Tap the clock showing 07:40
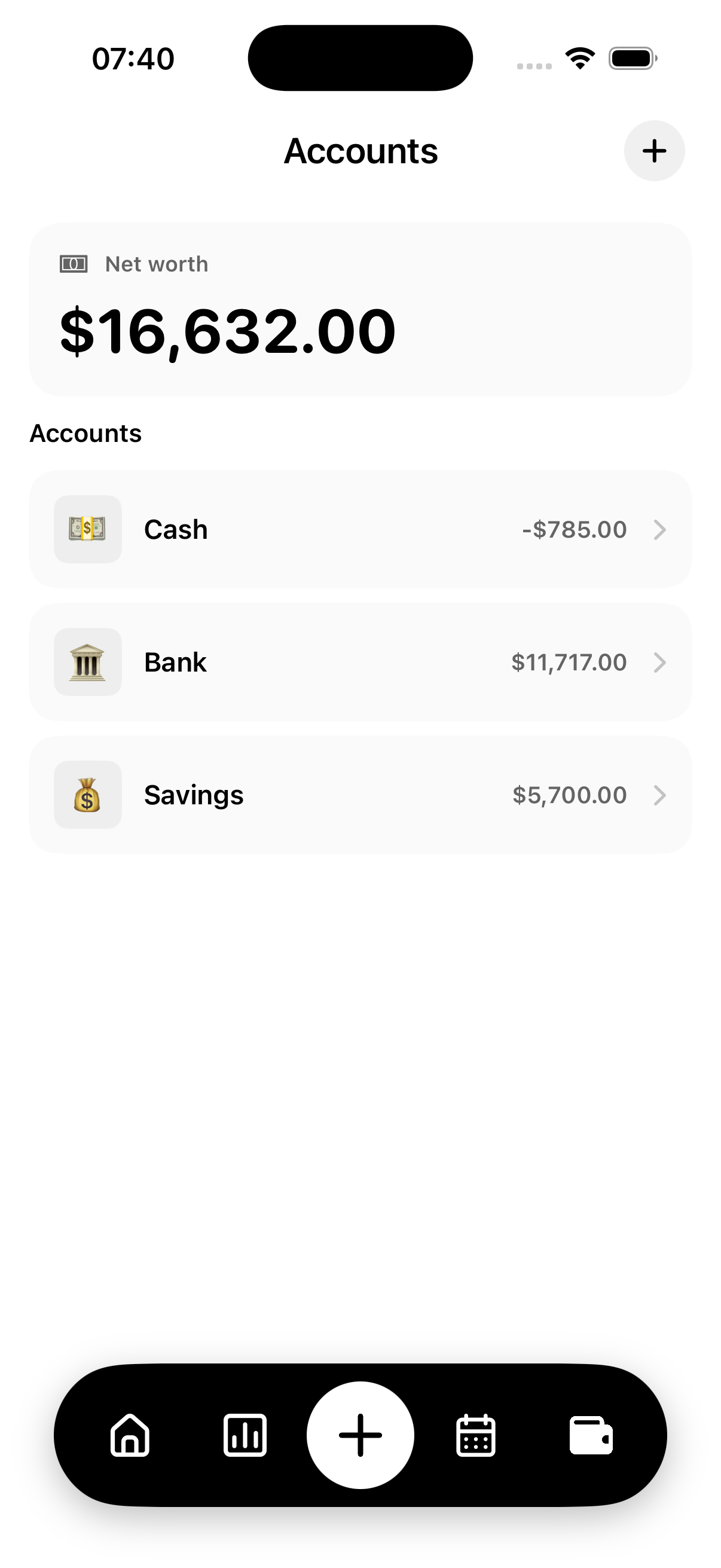721x1568 pixels. click(x=133, y=58)
